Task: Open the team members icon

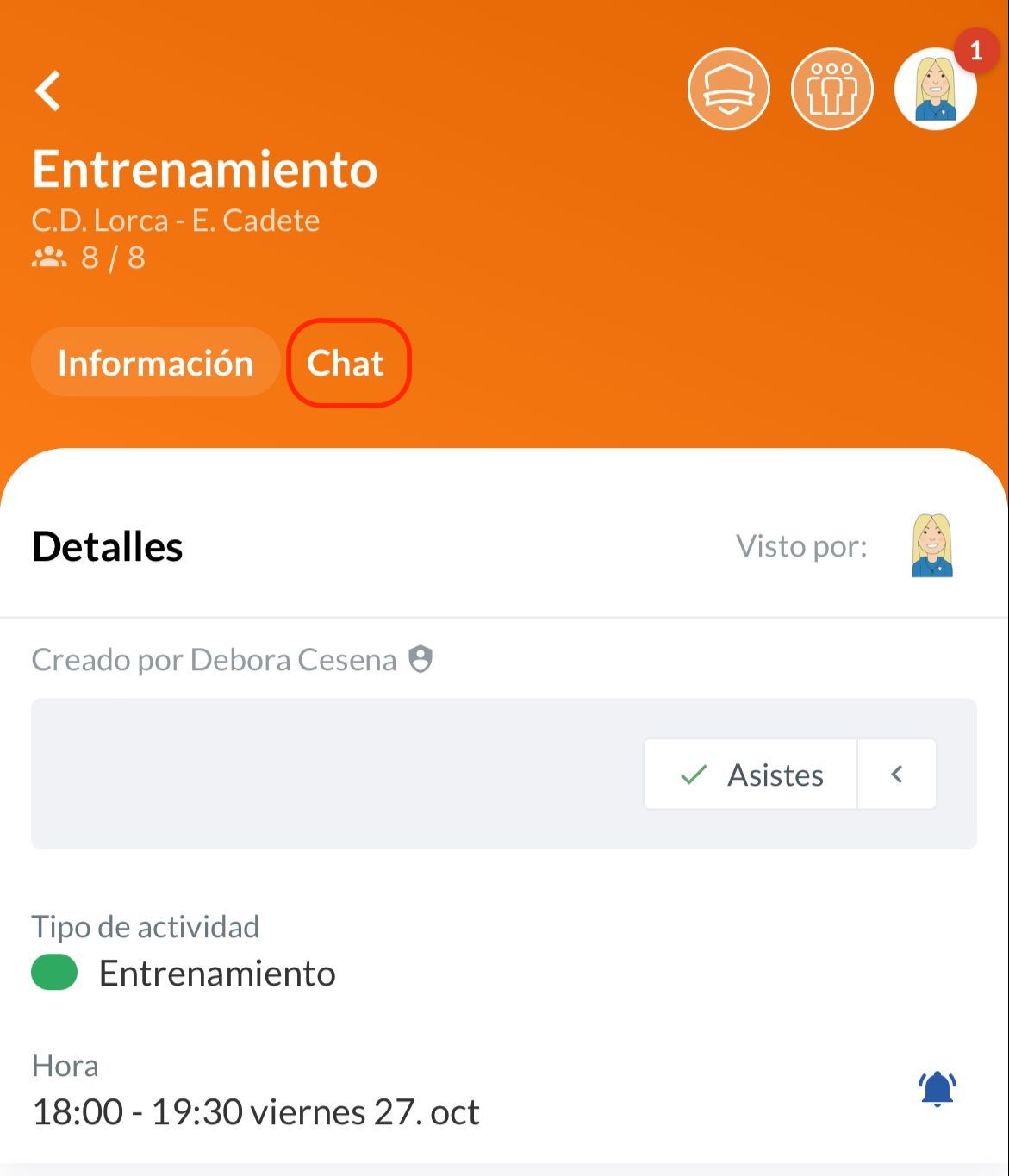Action: coord(831,89)
